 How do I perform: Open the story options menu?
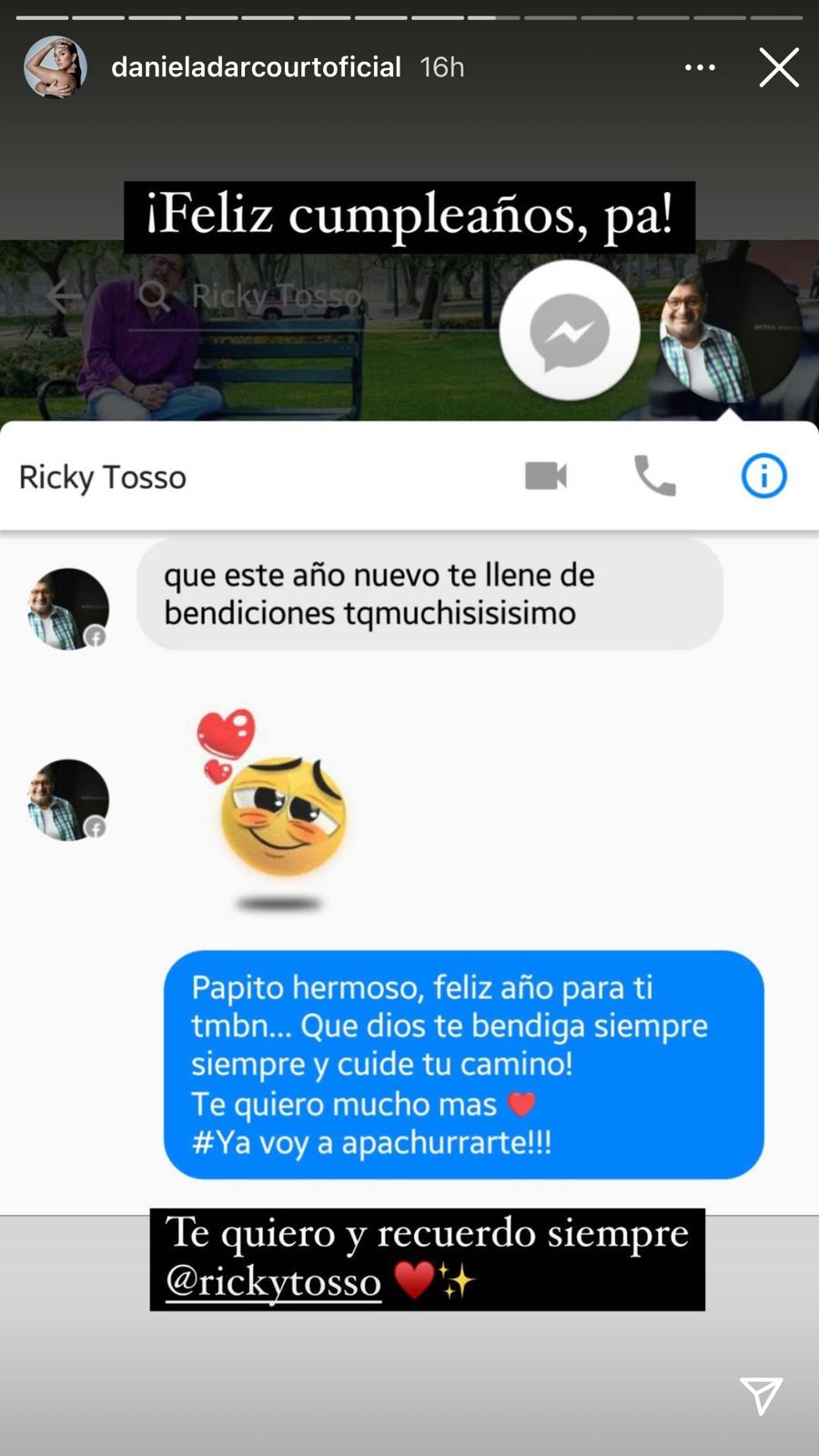click(x=700, y=67)
